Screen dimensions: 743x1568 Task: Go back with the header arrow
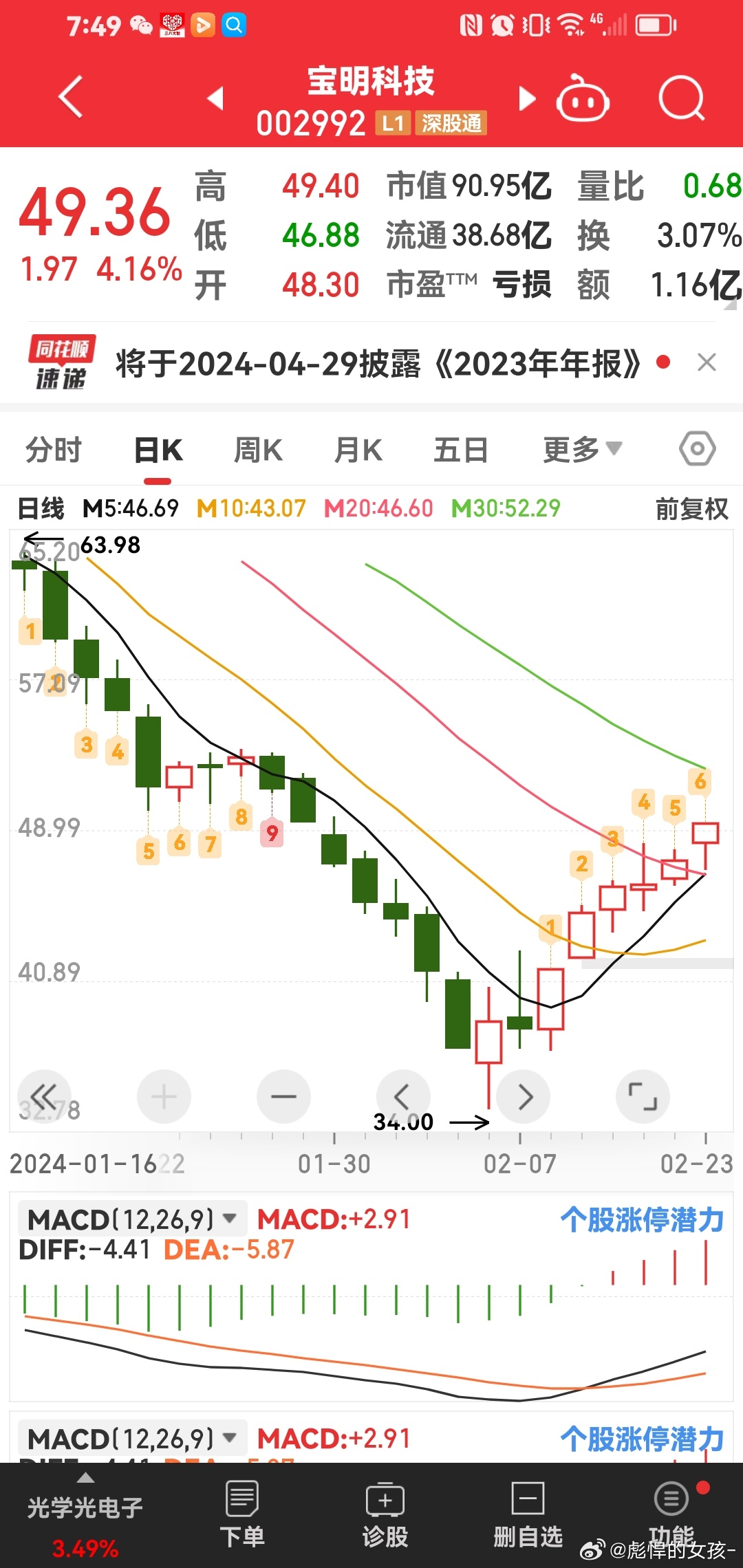(71, 97)
